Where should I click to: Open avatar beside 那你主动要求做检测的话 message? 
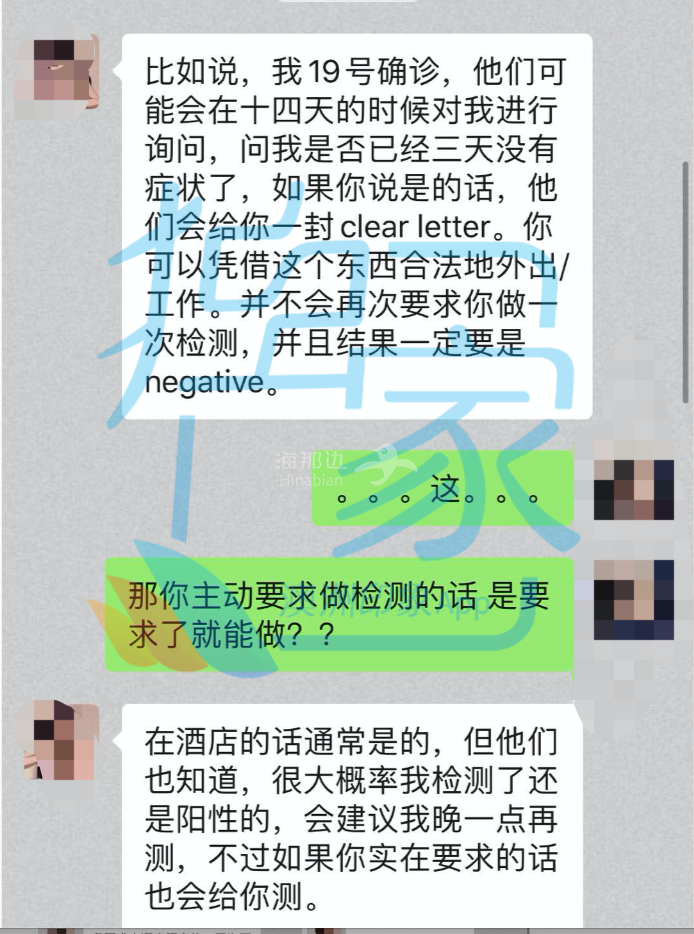pyautogui.click(x=633, y=600)
